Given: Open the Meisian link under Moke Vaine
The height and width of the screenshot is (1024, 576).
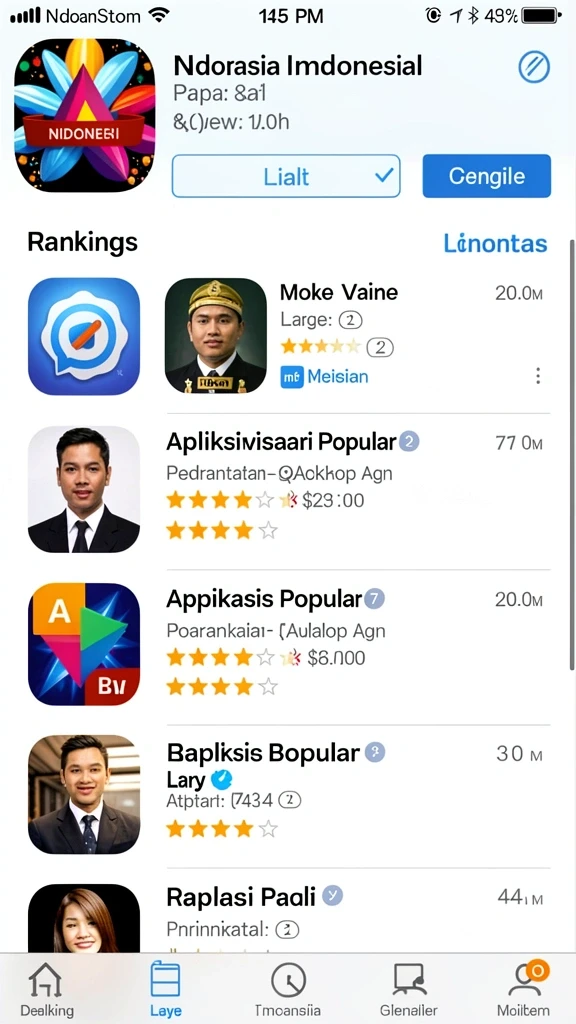Looking at the screenshot, I should 325,377.
